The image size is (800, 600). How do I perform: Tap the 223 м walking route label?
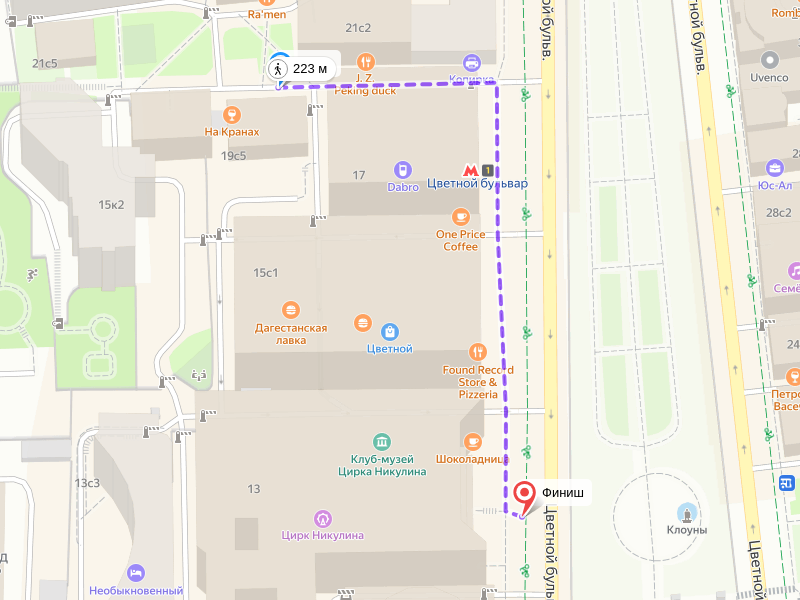302,69
